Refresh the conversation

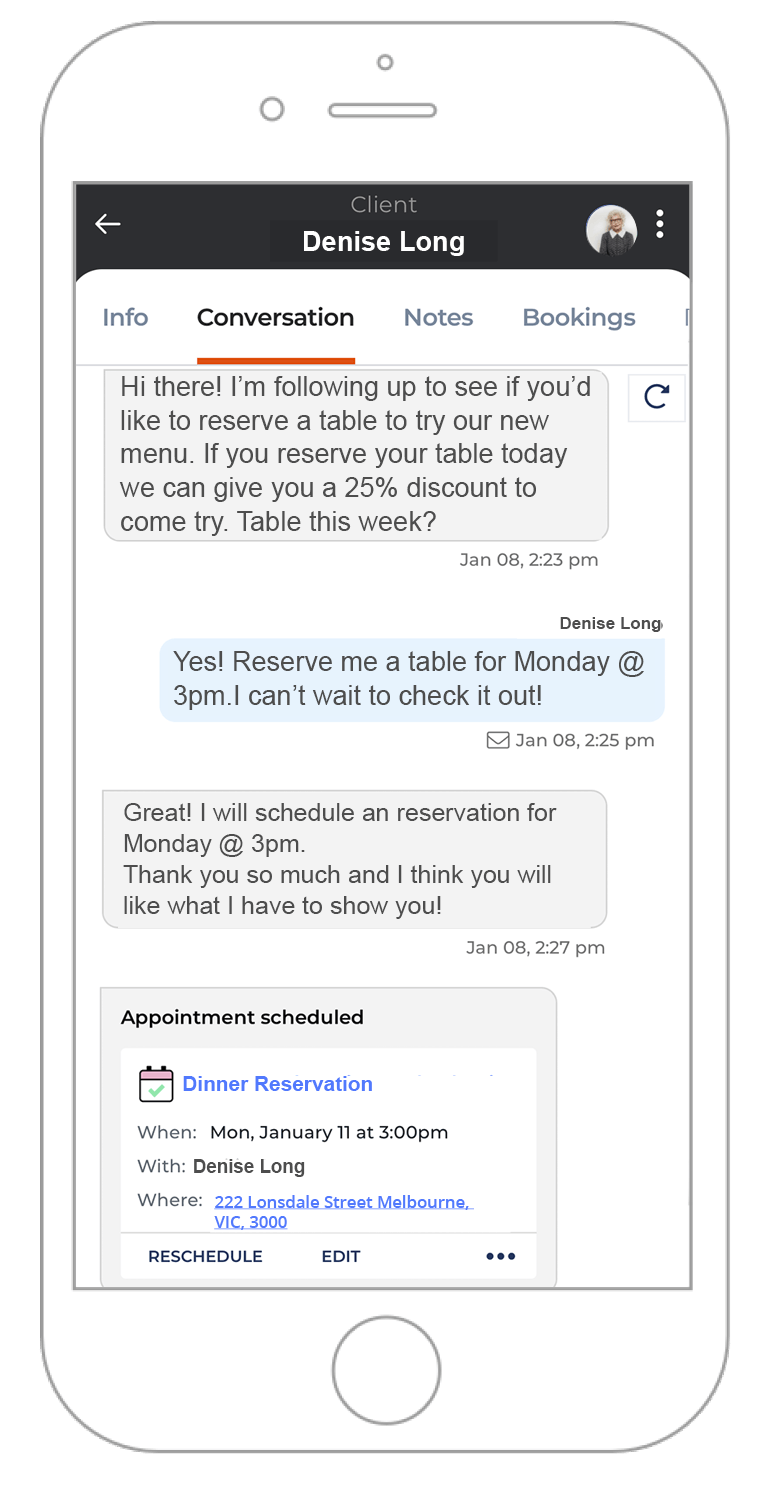click(656, 397)
